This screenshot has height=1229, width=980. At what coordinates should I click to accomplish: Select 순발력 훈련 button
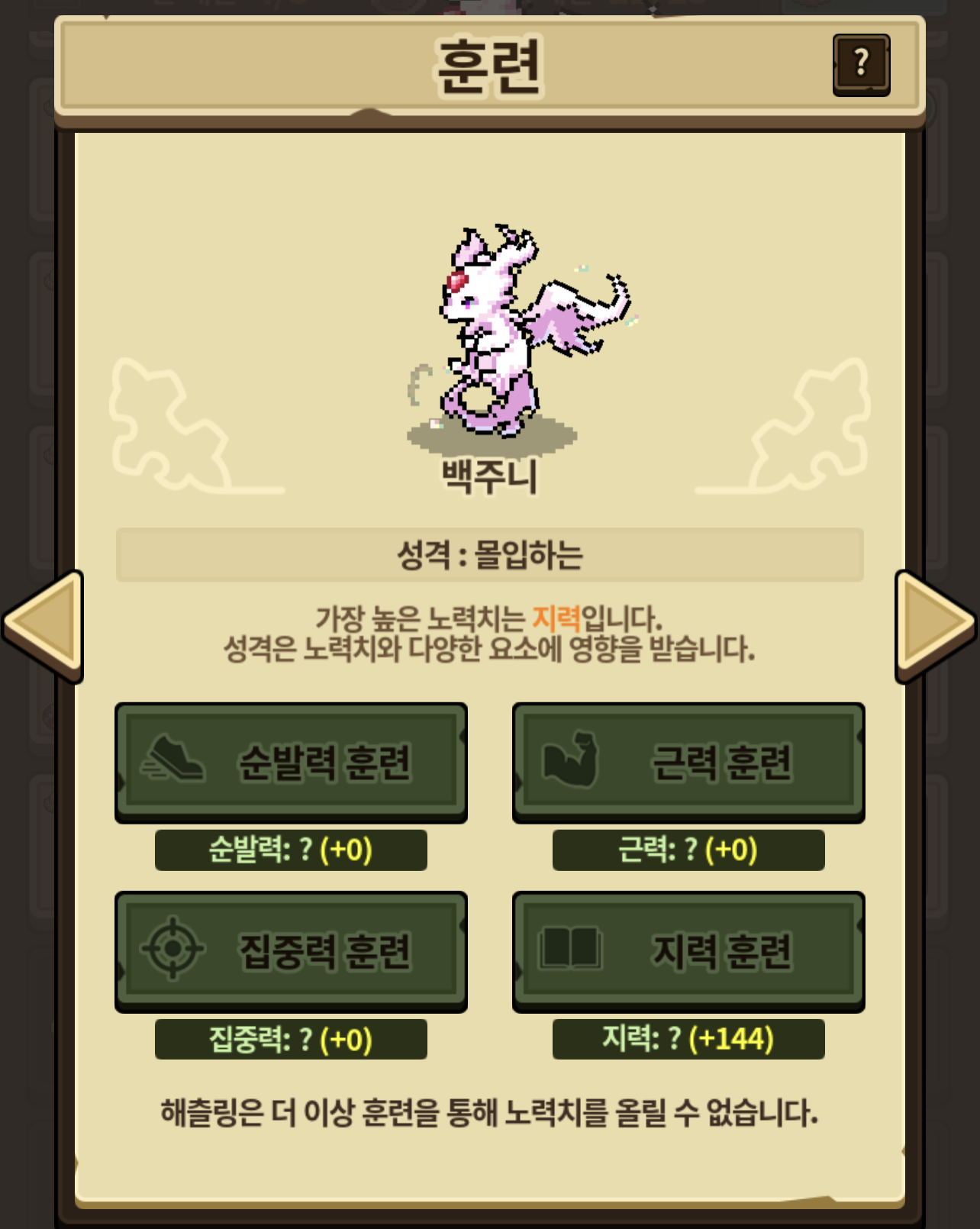click(291, 762)
